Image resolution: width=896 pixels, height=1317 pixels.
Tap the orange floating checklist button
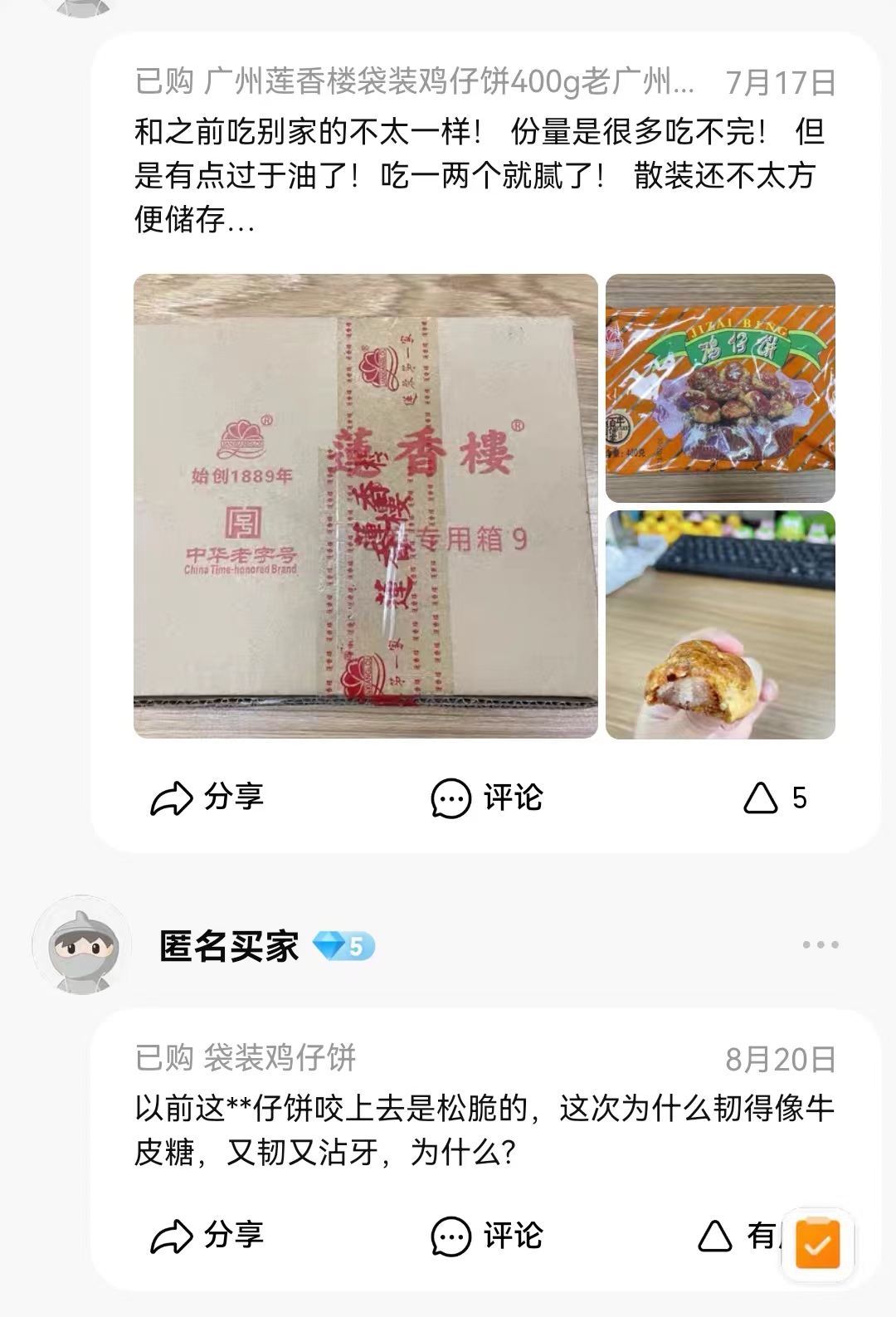[818, 1244]
